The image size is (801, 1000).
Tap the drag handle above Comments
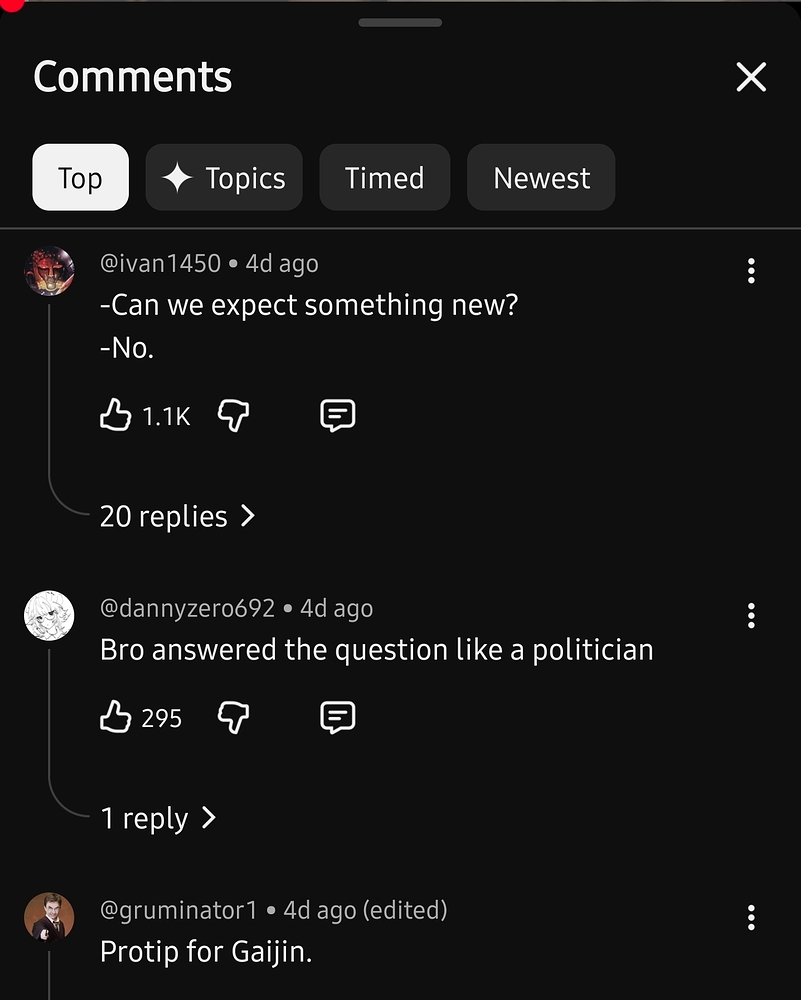[400, 22]
